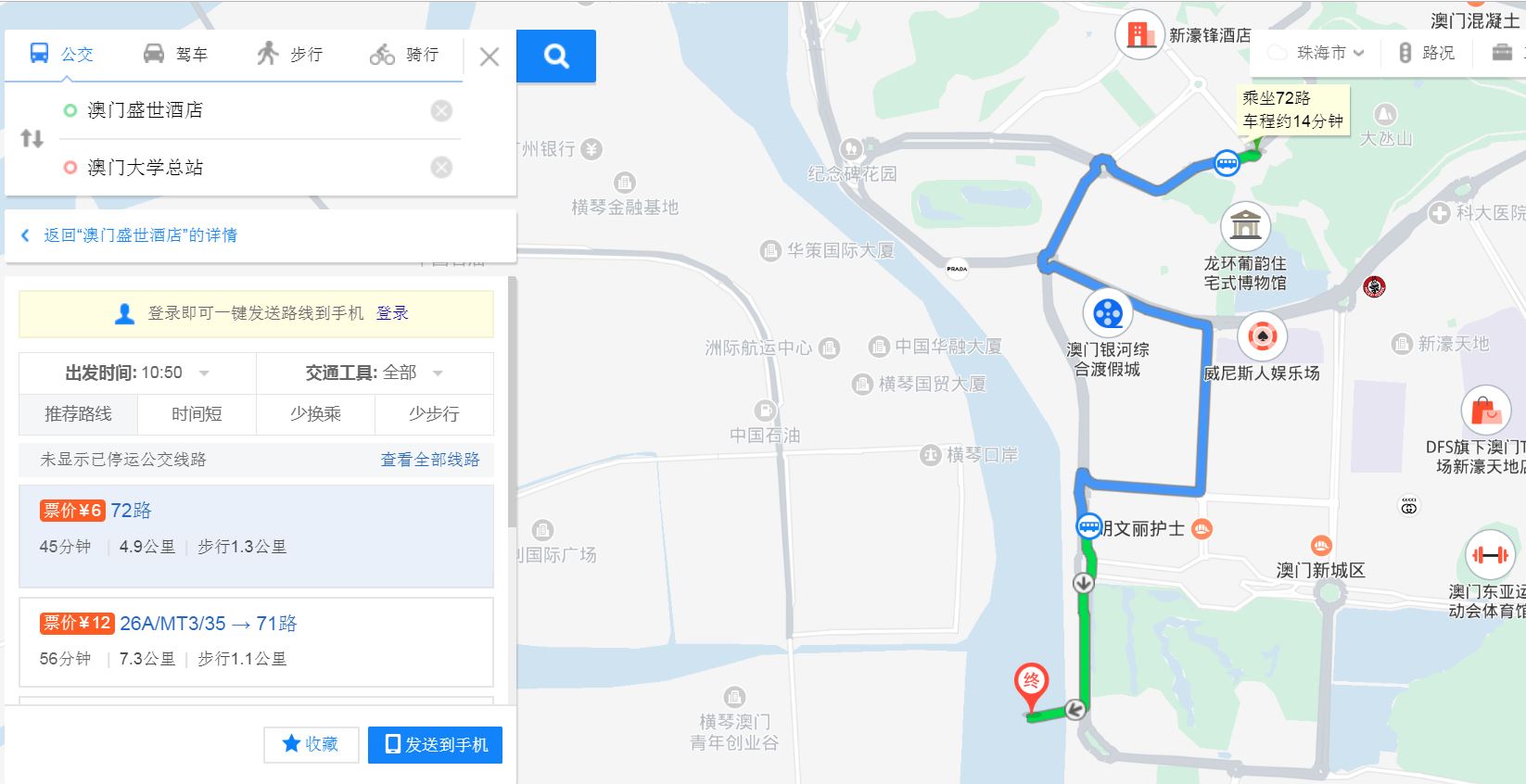Clear the 澳门盛世酒店 start field
This screenshot has width=1526, height=784.
[x=441, y=111]
